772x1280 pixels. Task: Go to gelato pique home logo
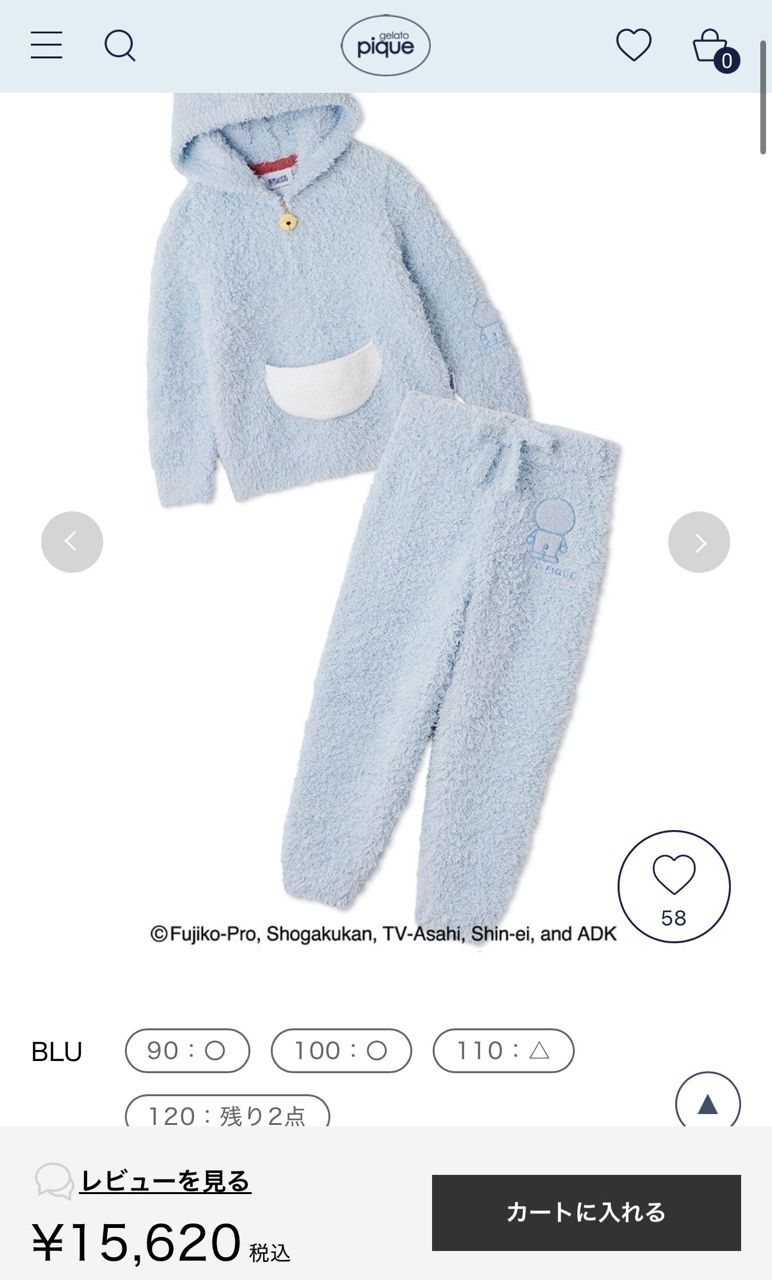385,46
